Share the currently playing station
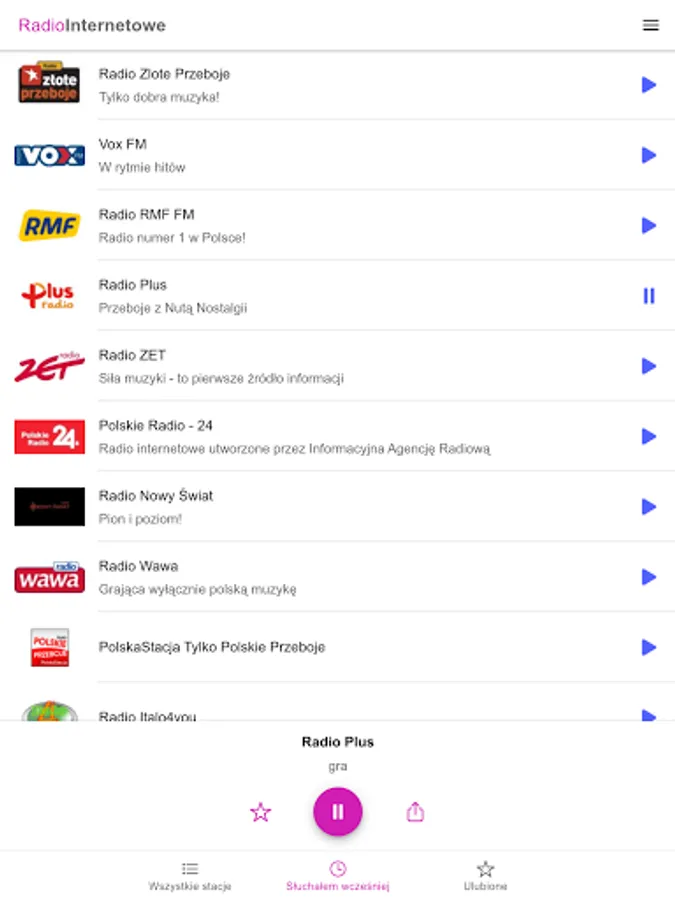The width and height of the screenshot is (675, 900). click(x=415, y=812)
